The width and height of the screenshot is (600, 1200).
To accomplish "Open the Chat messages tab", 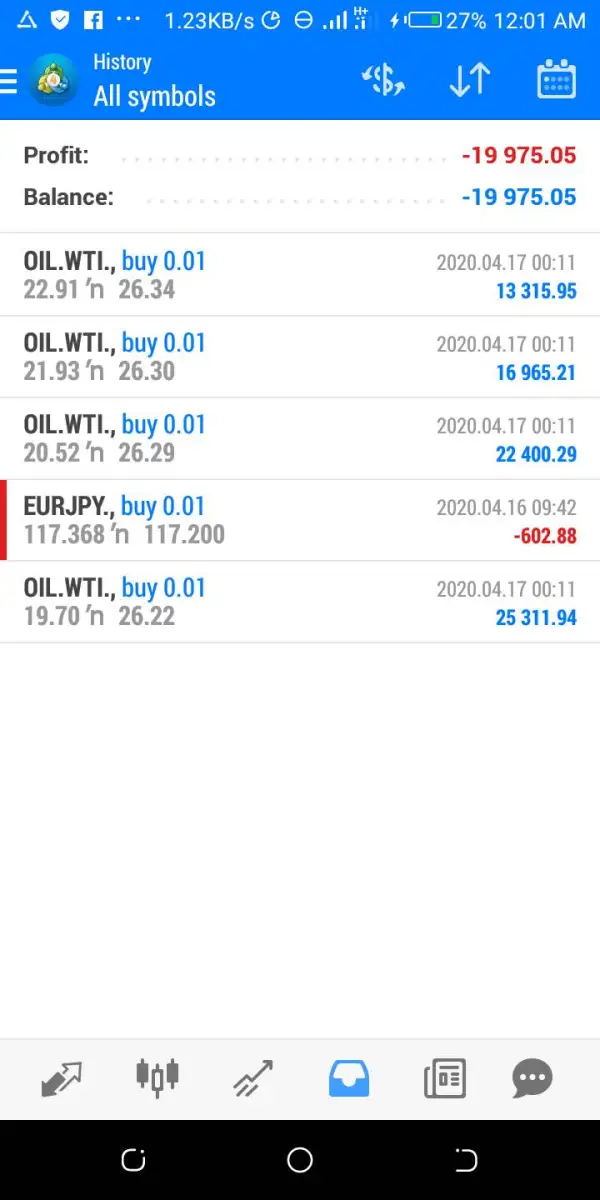I will point(532,1078).
